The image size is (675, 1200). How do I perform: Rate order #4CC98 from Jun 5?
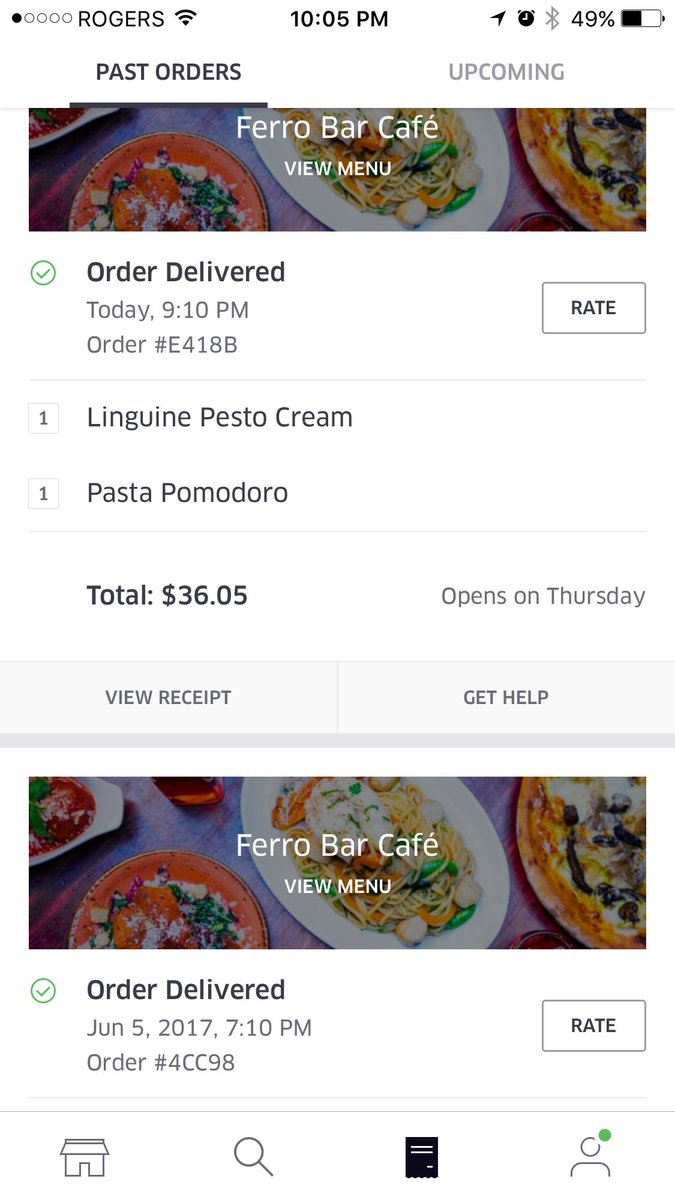pyautogui.click(x=593, y=1025)
